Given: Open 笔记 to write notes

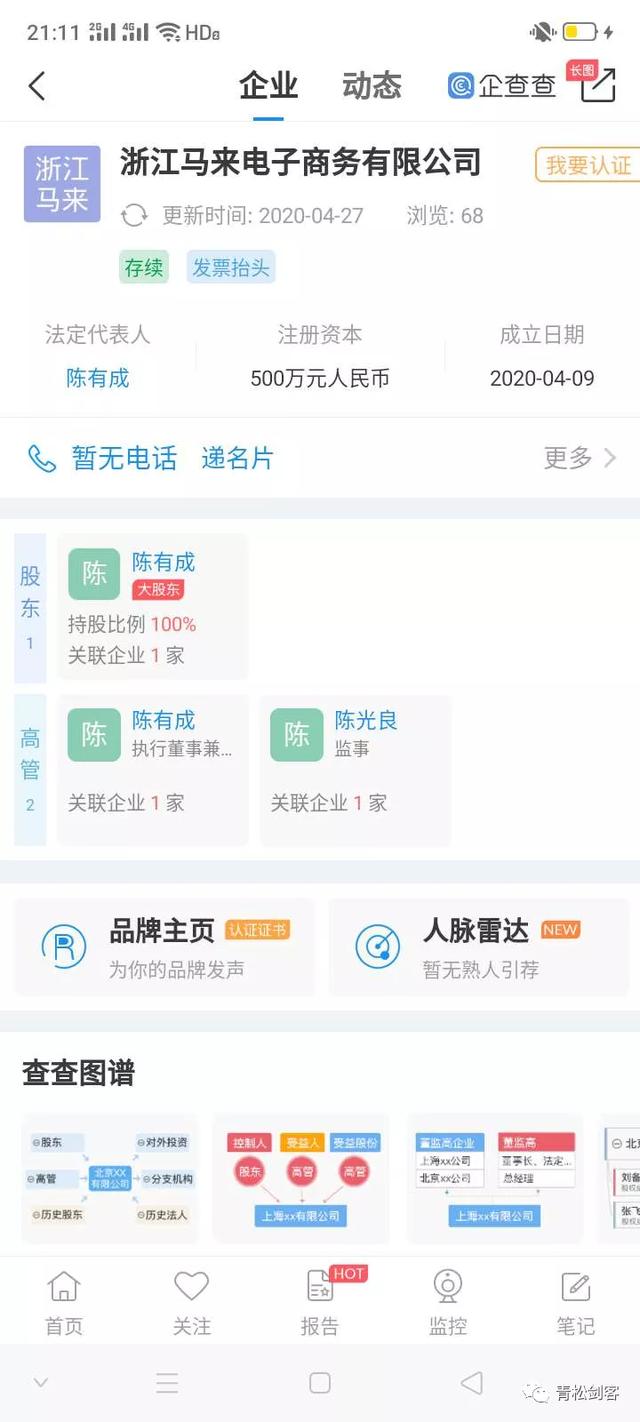Looking at the screenshot, I should pos(575,1303).
